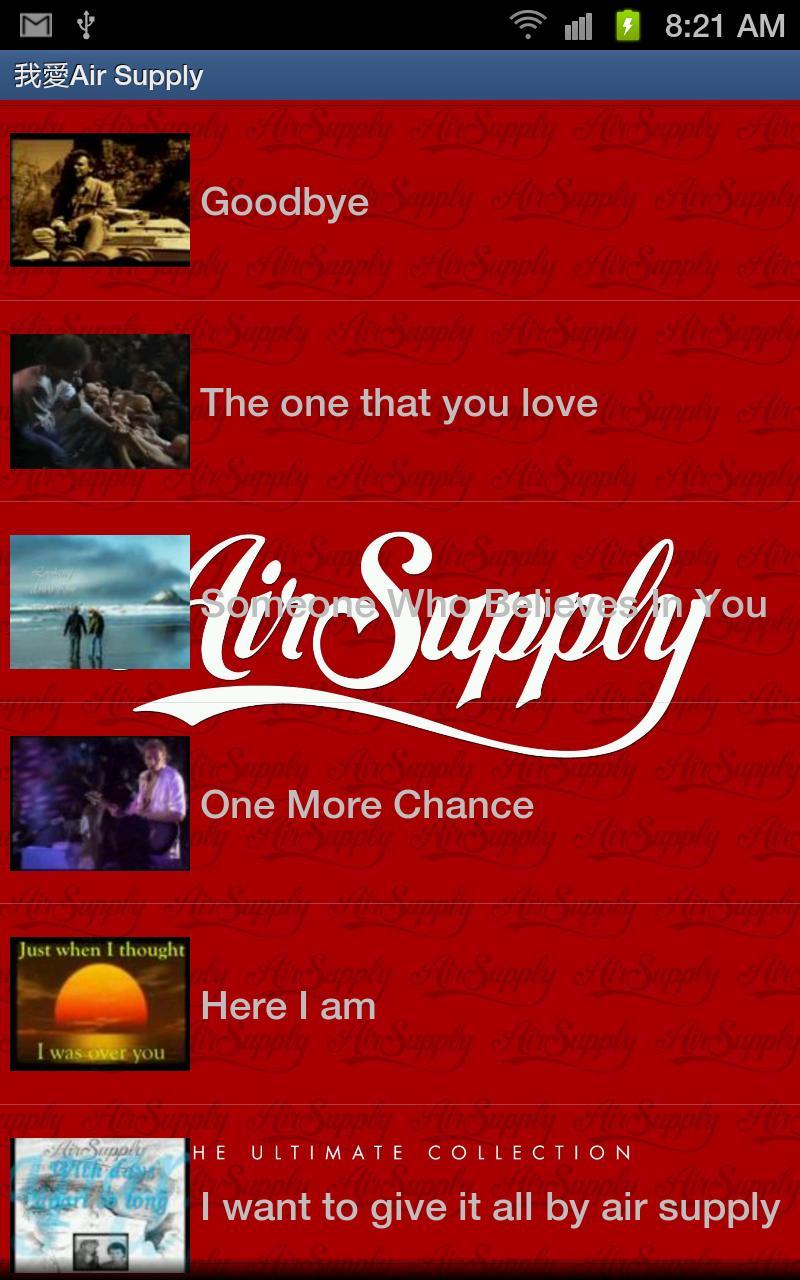Open One More Chance song entry
This screenshot has height=1280, width=800.
click(368, 805)
